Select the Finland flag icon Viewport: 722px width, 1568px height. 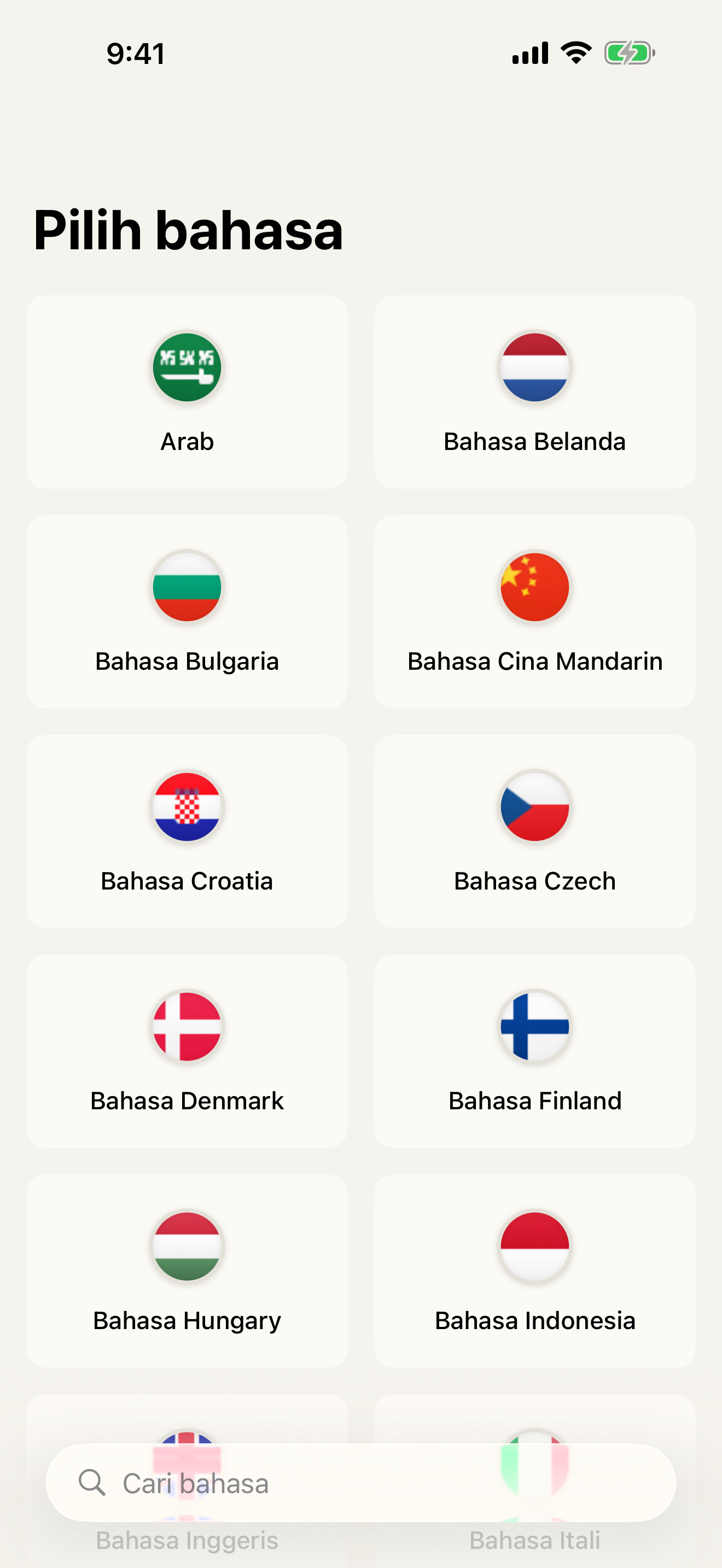click(x=534, y=1026)
